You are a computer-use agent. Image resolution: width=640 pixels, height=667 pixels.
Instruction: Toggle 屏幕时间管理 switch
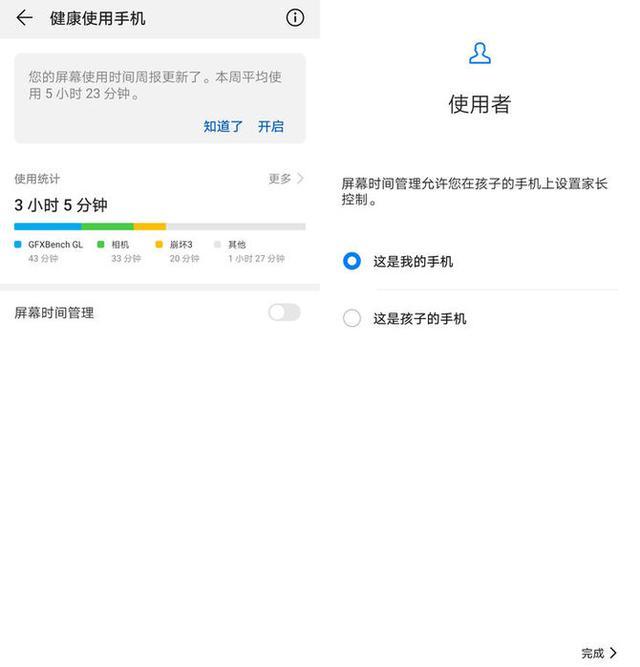click(284, 313)
